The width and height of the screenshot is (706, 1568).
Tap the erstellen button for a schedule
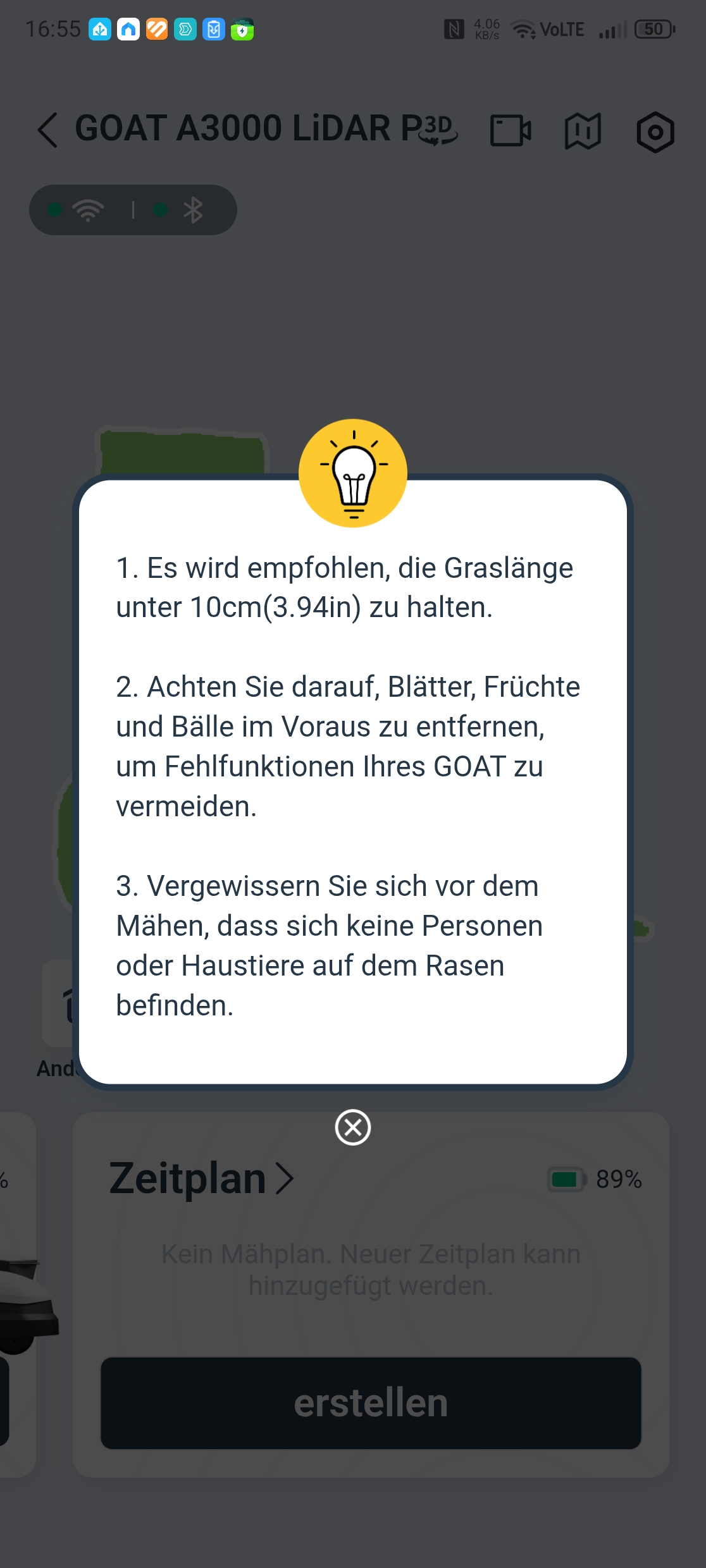(x=371, y=1403)
